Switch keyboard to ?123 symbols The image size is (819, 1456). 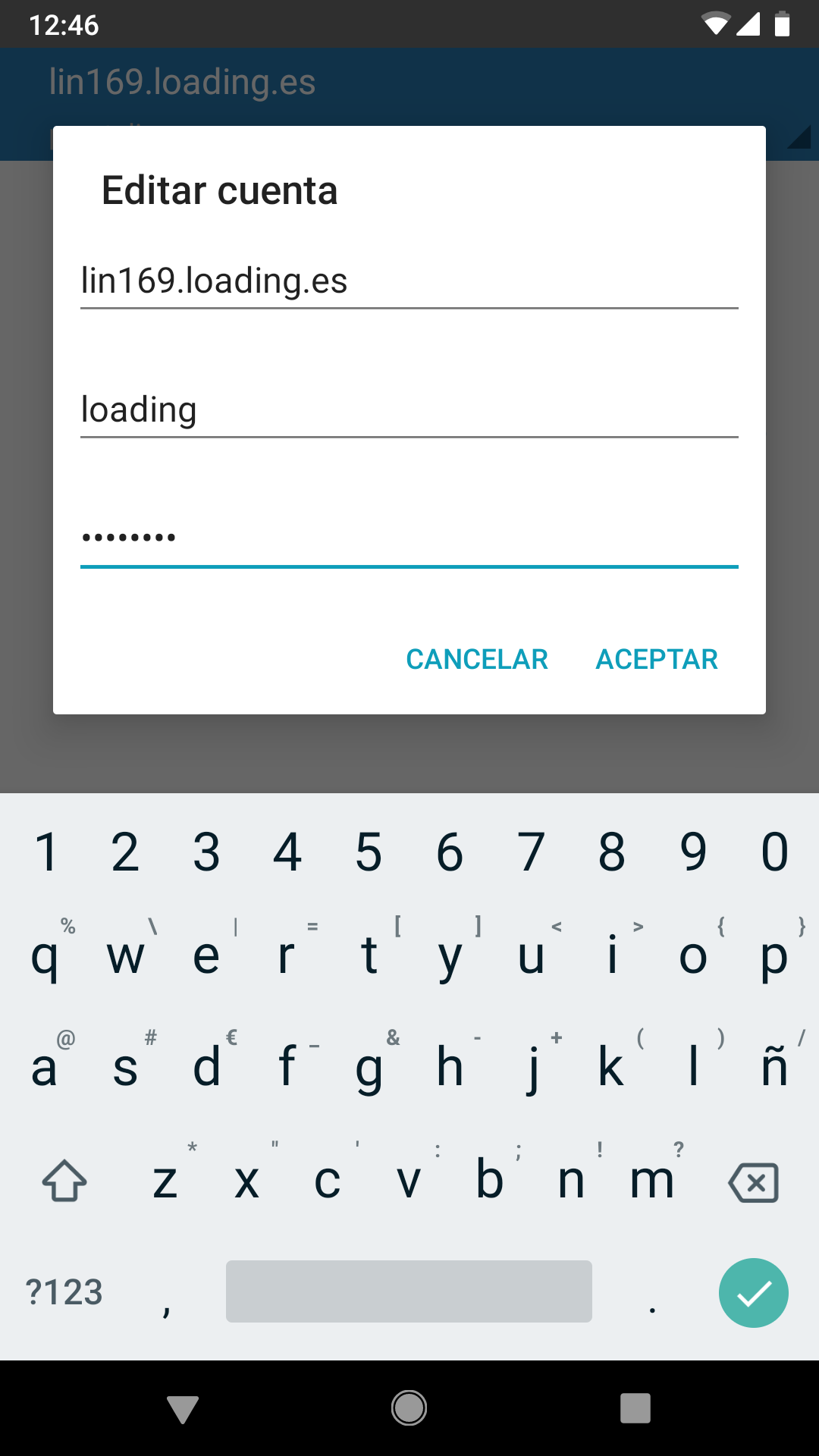64,1292
